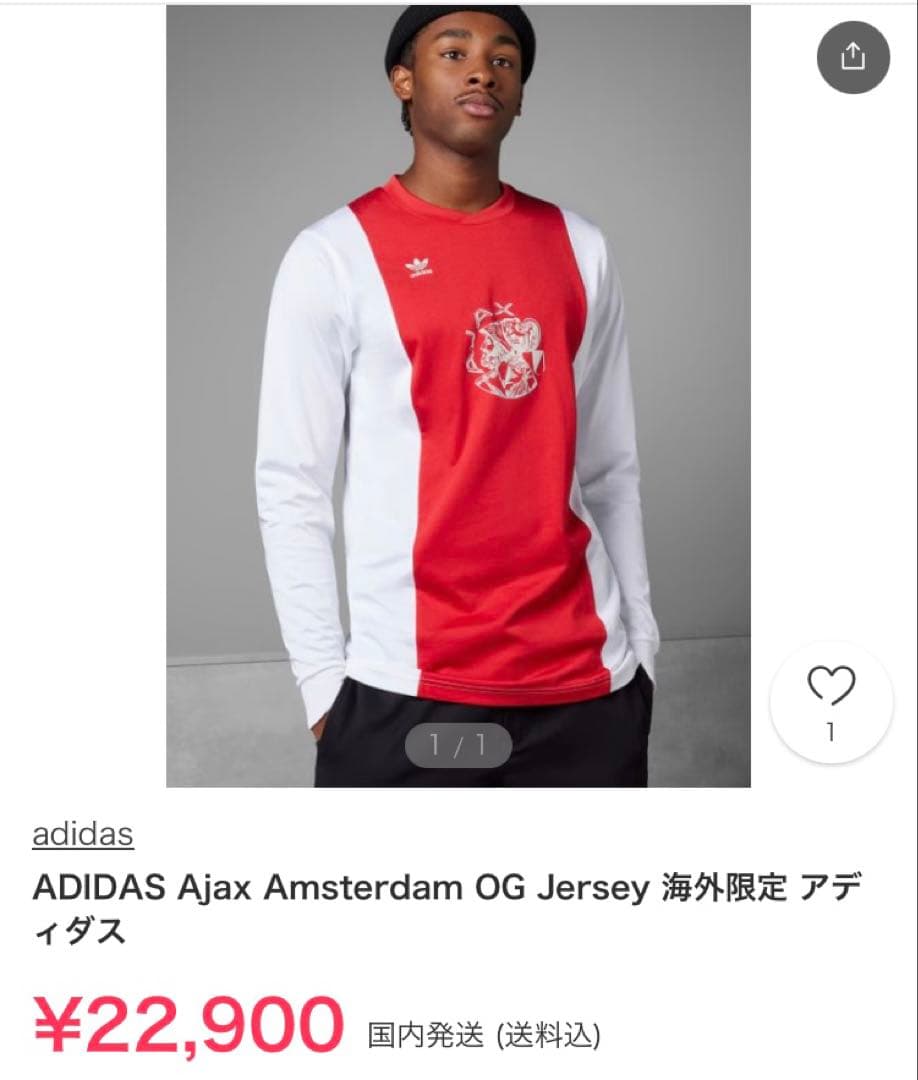918x1080 pixels.
Task: Open the adidas brand link
Action: click(83, 835)
